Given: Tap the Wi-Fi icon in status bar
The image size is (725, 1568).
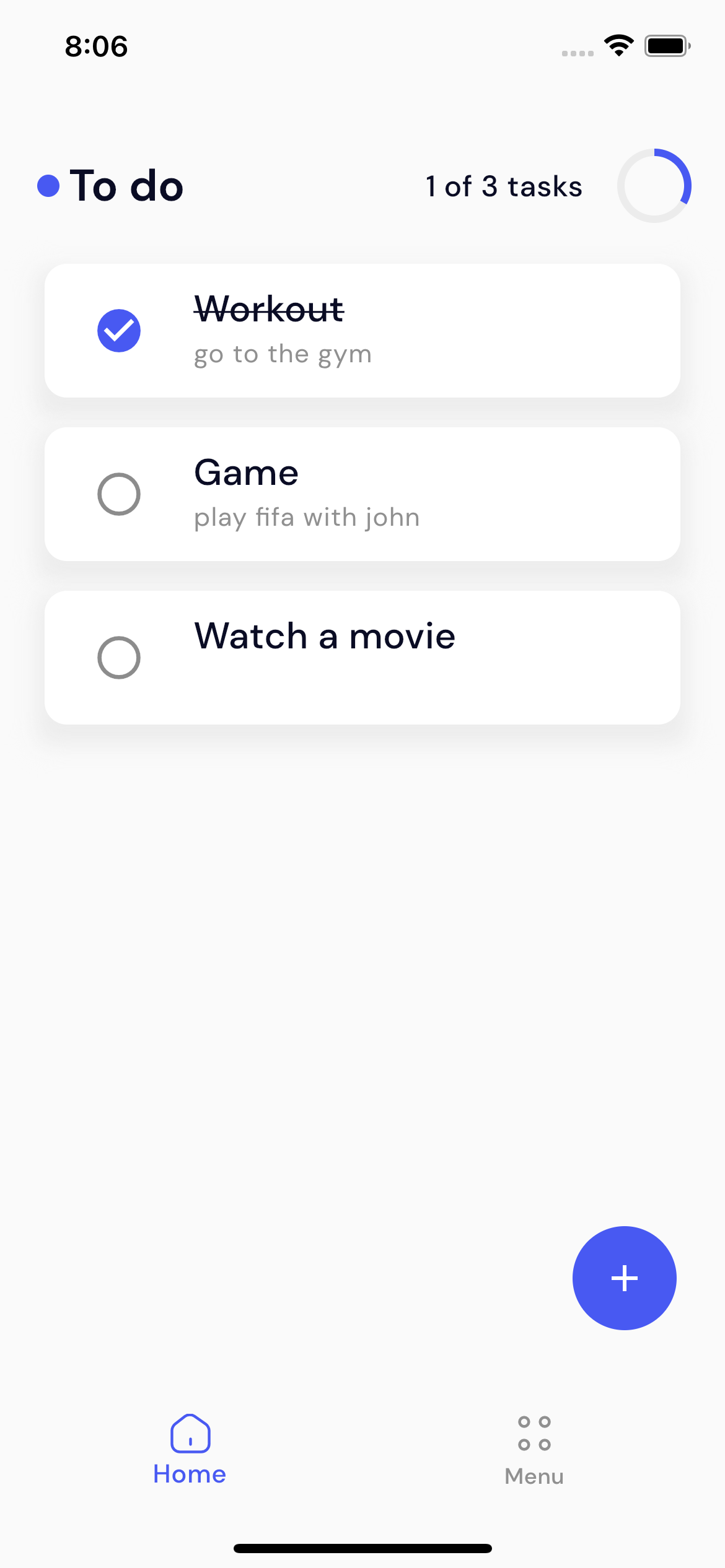Looking at the screenshot, I should (x=618, y=45).
